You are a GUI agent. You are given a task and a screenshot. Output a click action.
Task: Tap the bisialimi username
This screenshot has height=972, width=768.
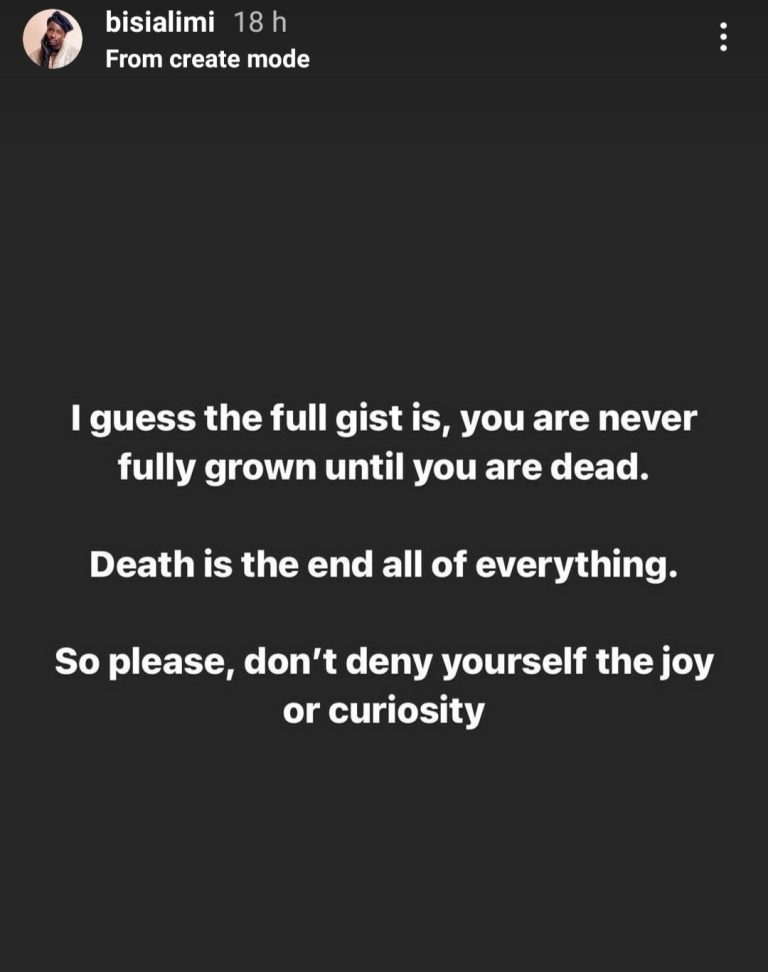[x=160, y=22]
